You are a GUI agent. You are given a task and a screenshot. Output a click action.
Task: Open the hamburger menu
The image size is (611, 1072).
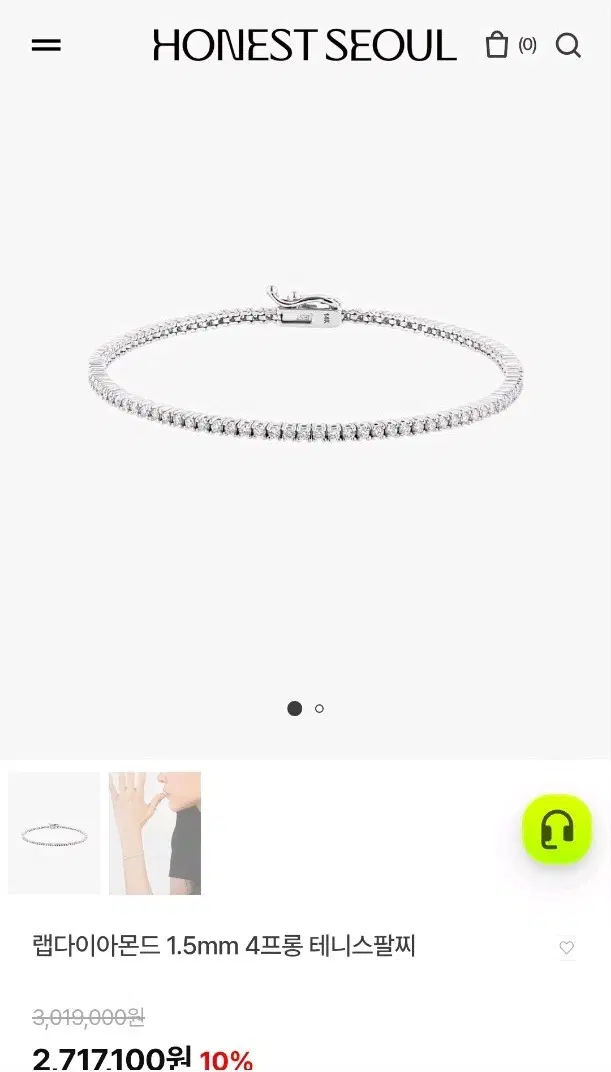tap(46, 46)
